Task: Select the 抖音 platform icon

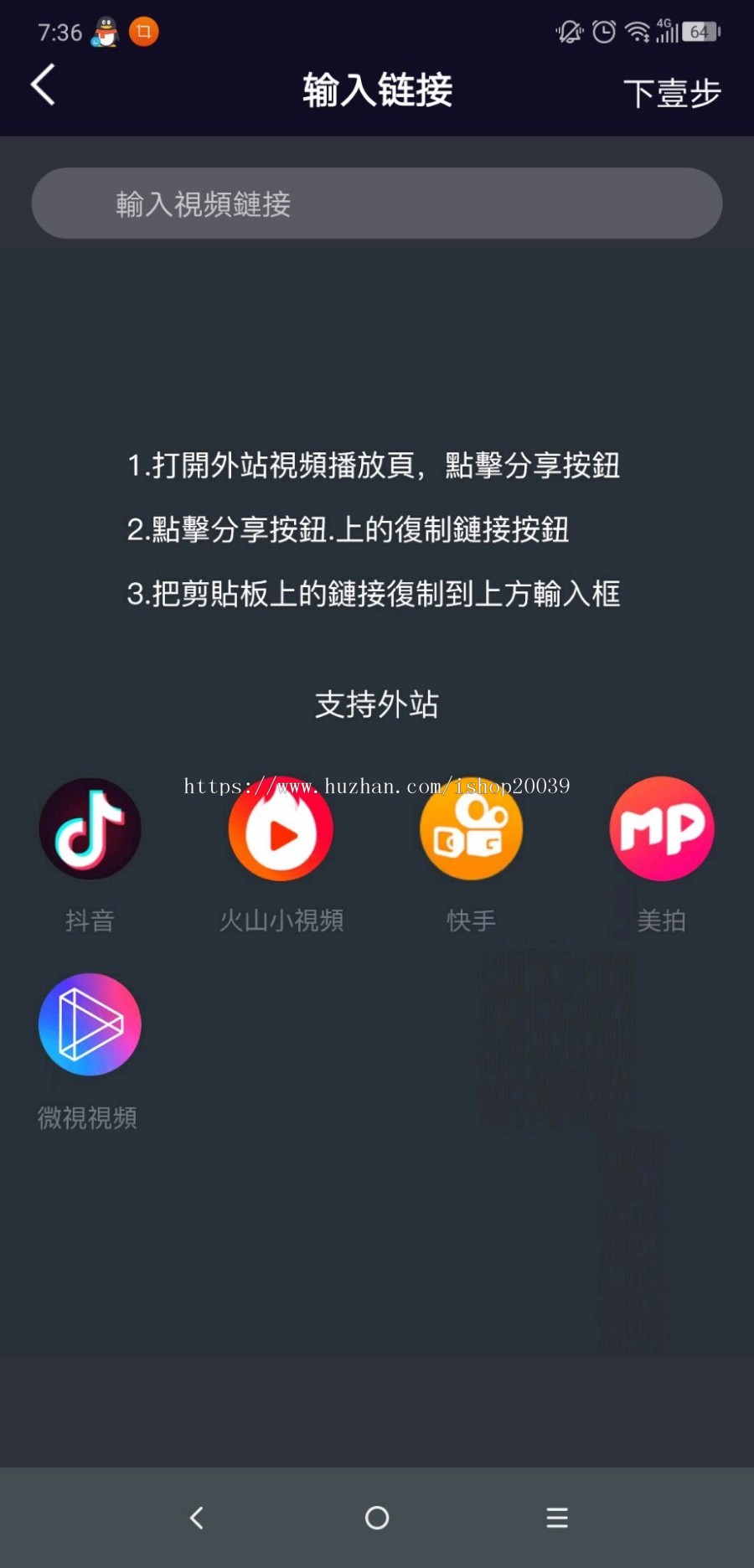Action: pyautogui.click(x=90, y=829)
